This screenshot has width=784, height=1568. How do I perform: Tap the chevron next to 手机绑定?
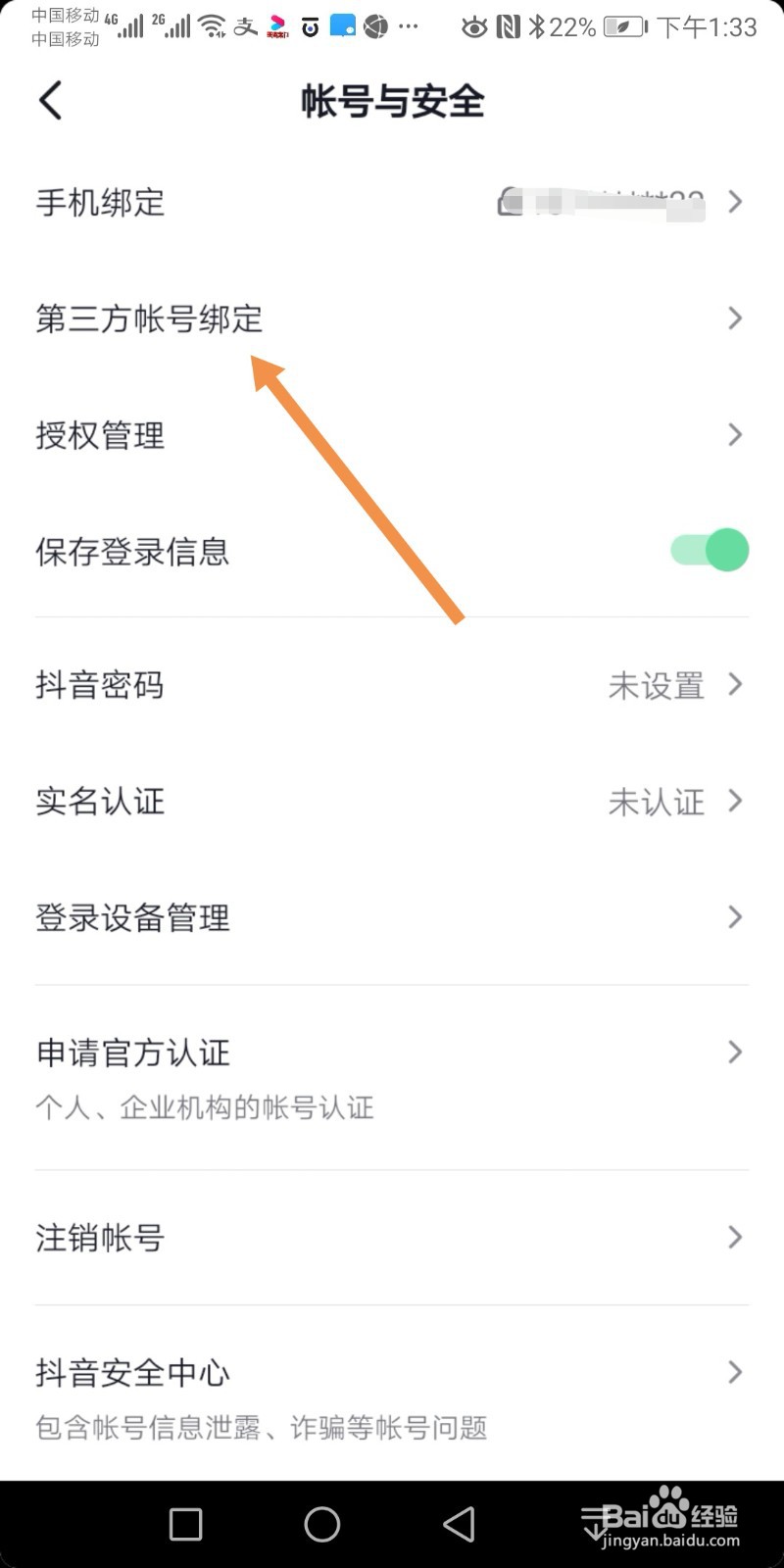coord(735,202)
